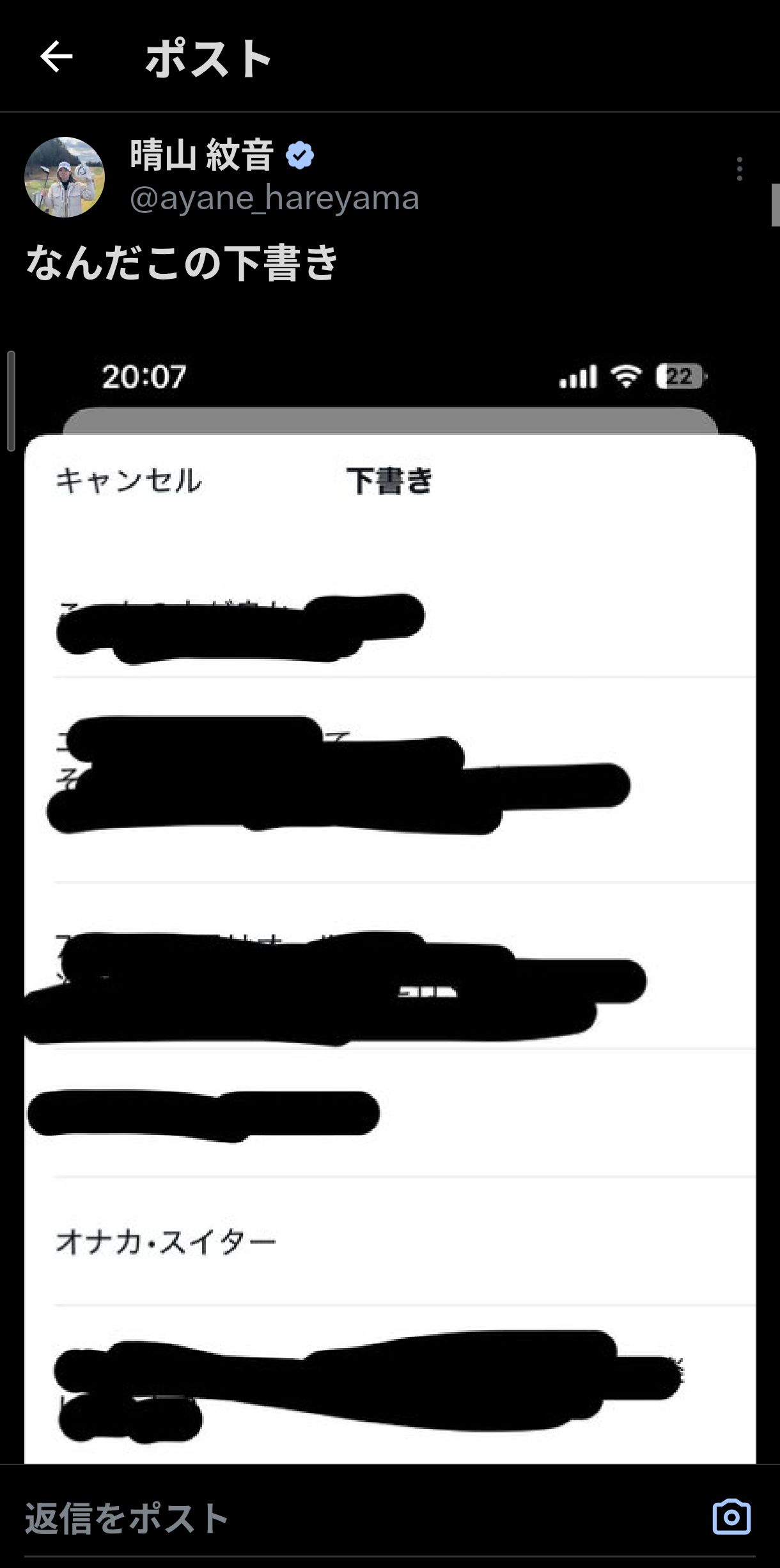Viewport: 780px width, 1568px height.
Task: Attach a photo with the camera icon
Action: 731,1517
